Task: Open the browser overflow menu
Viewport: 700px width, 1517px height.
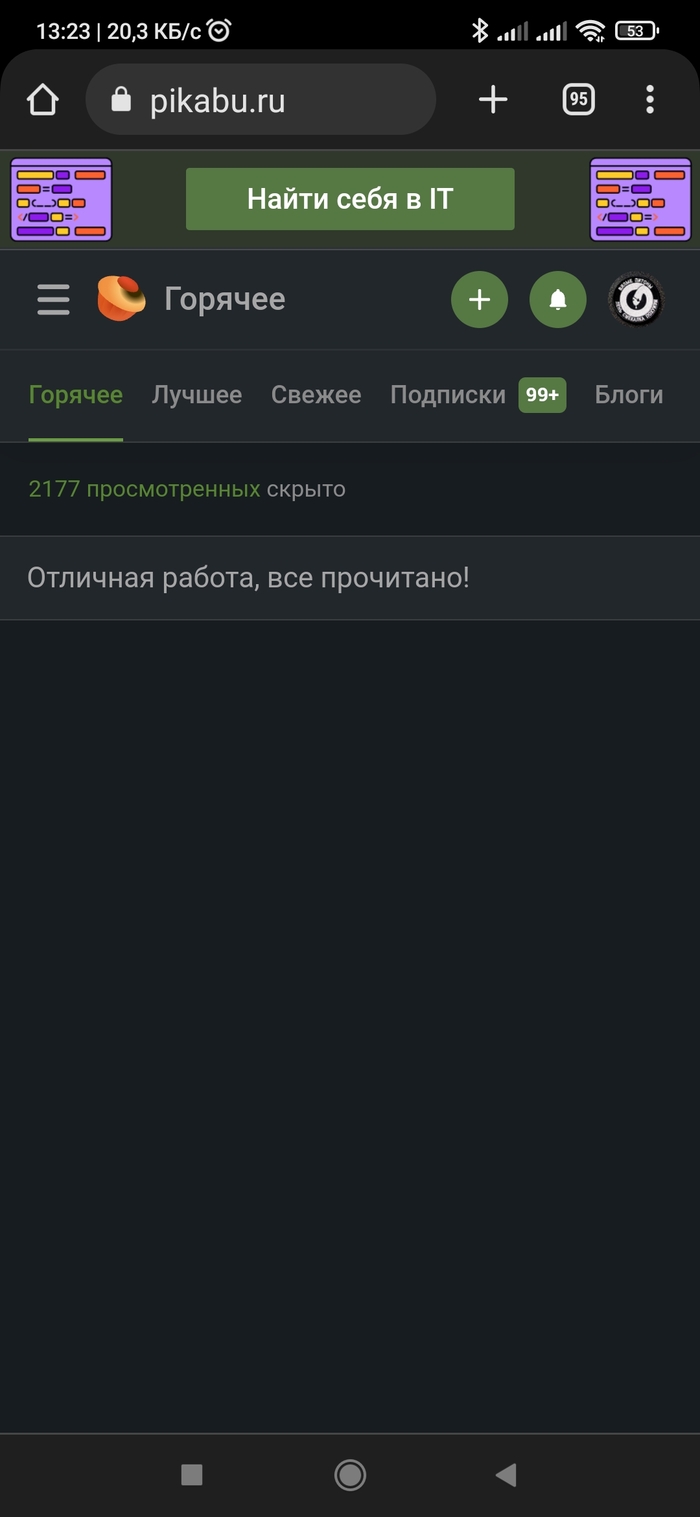Action: 650,99
